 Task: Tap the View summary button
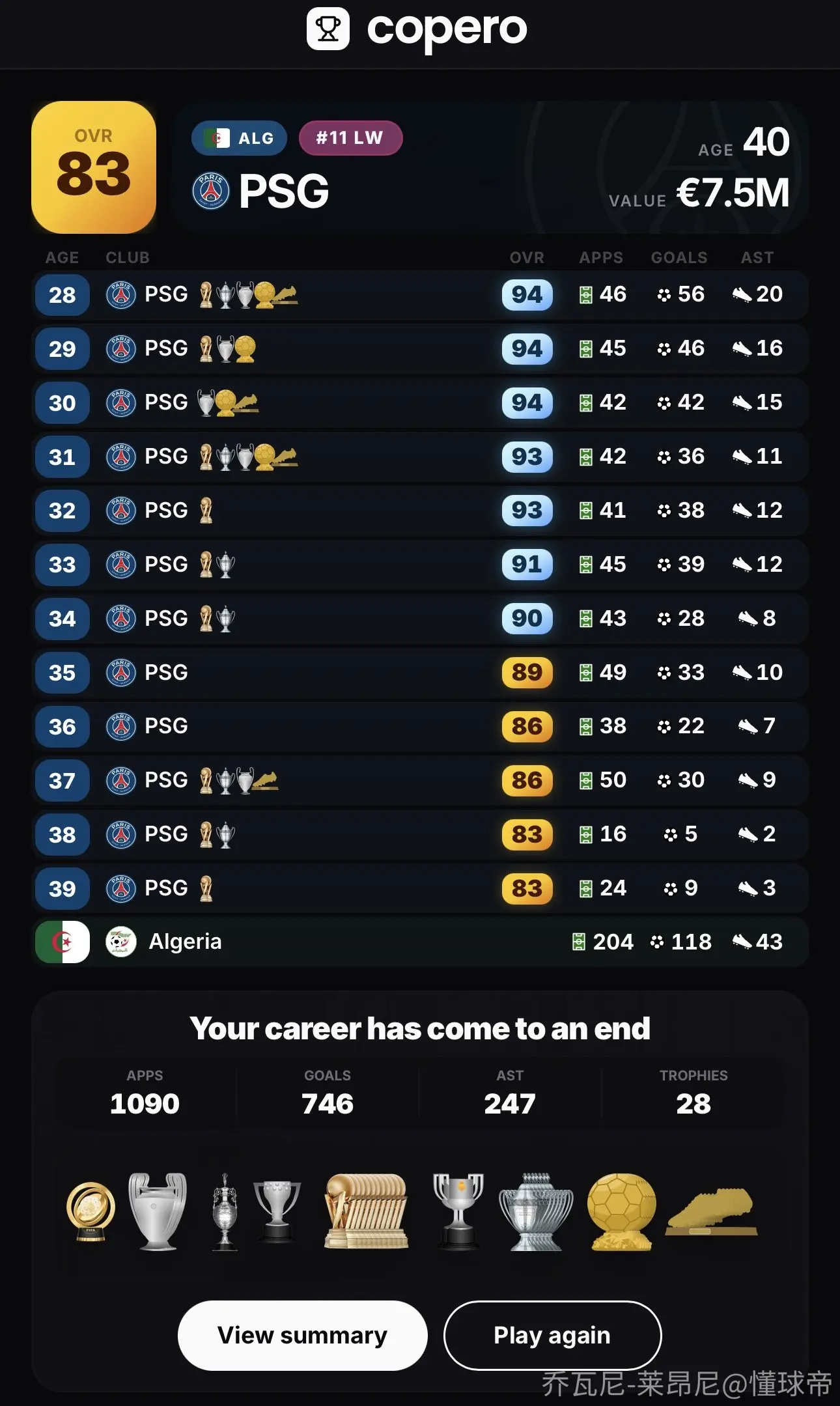point(303,1335)
